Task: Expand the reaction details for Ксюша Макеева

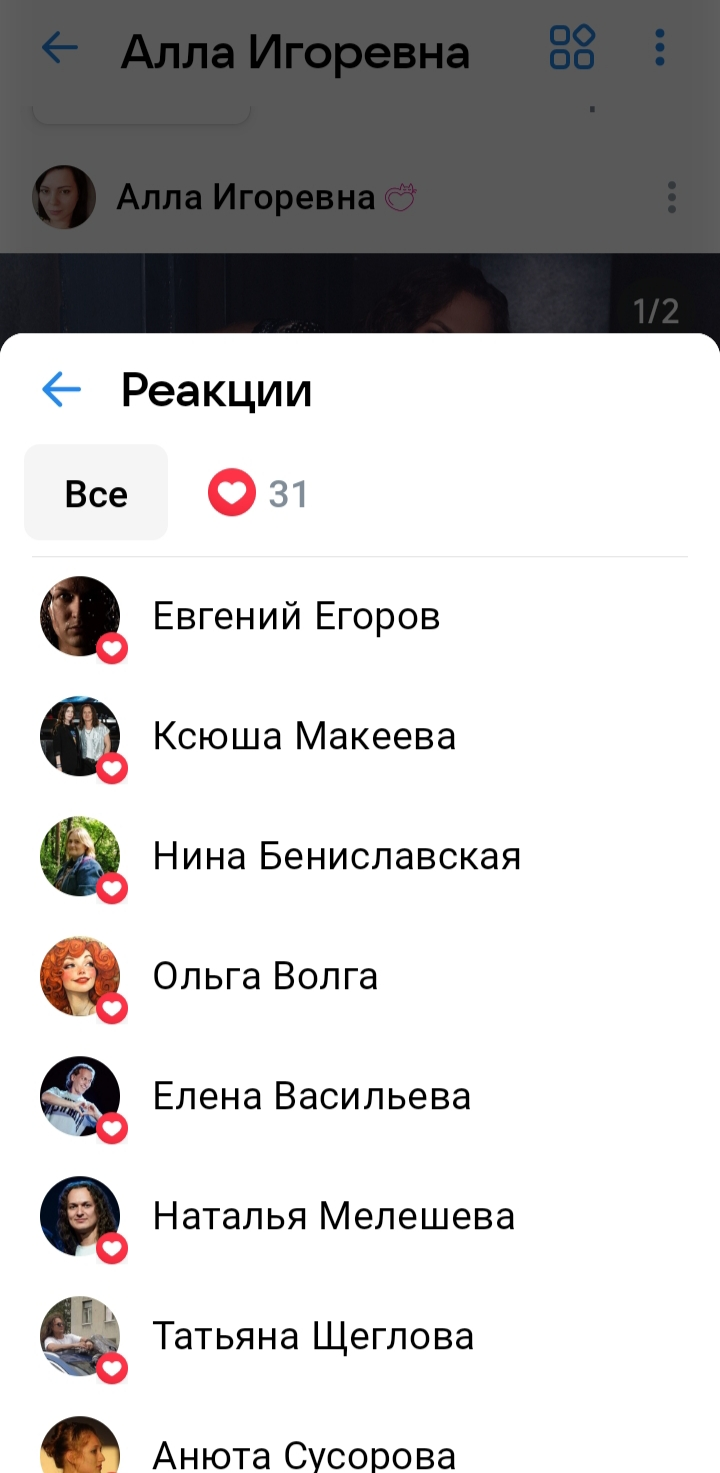Action: coord(305,736)
